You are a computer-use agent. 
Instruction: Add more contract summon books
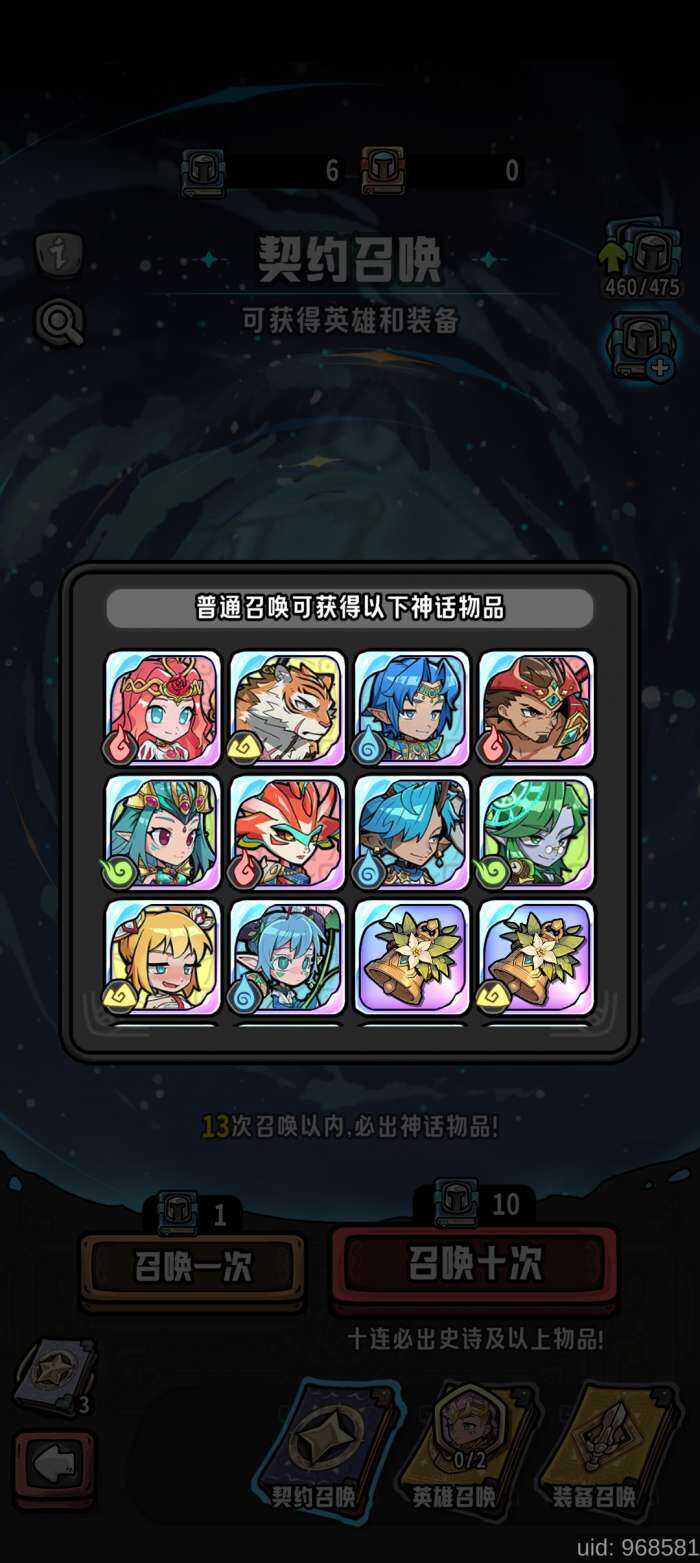pyautogui.click(x=644, y=347)
